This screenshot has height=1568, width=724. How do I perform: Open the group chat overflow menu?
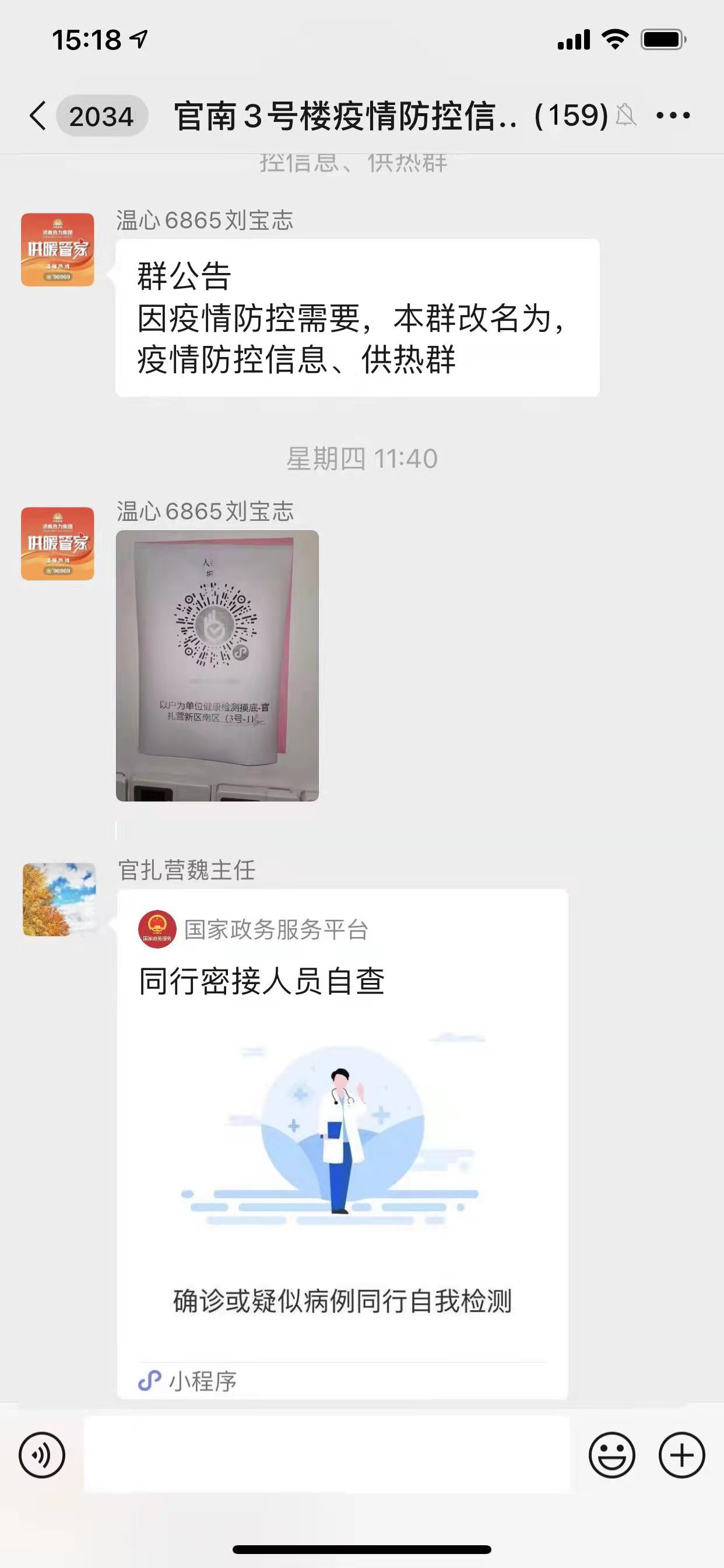pyautogui.click(x=673, y=116)
